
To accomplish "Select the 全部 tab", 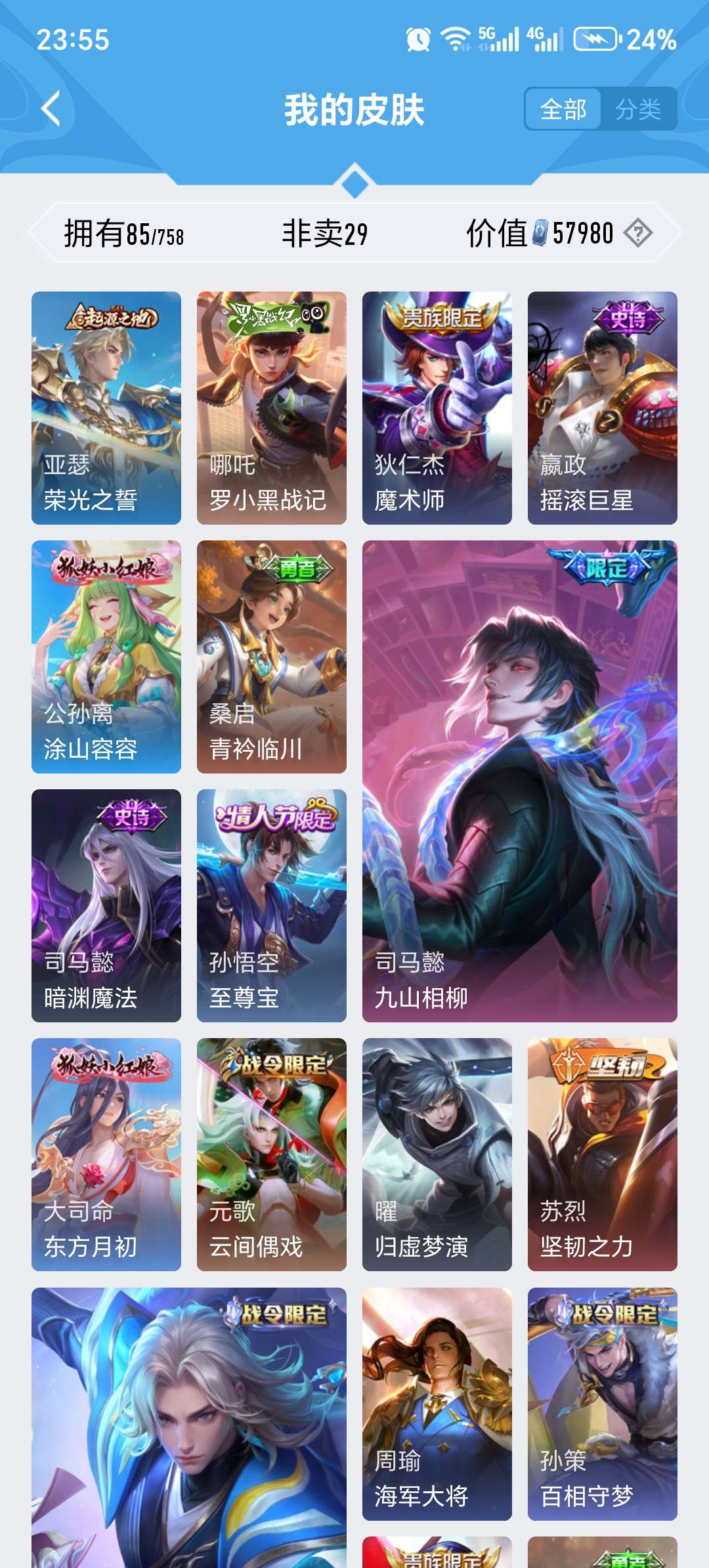I will 563,109.
